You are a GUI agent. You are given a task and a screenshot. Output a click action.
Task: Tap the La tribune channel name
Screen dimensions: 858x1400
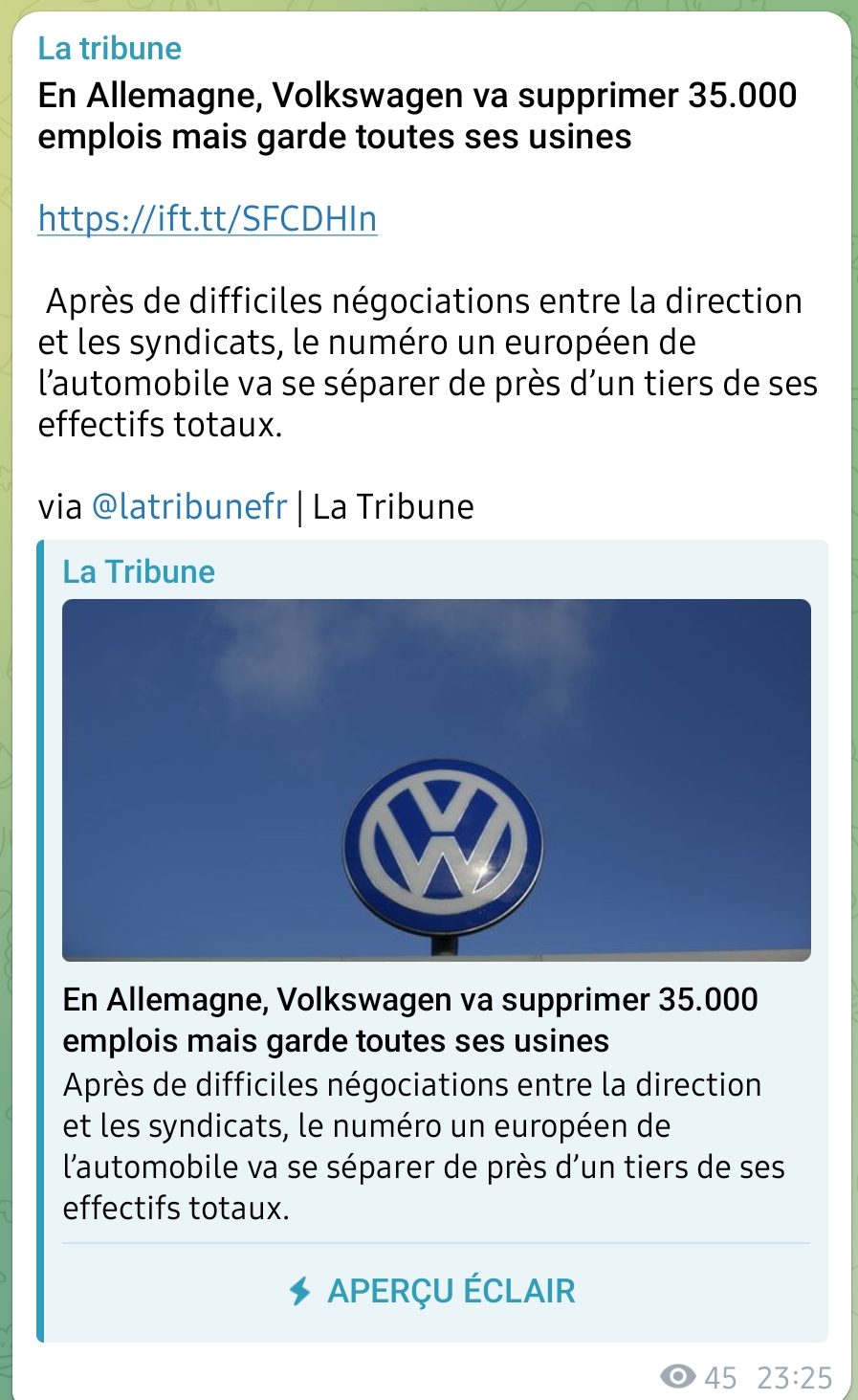click(x=110, y=49)
